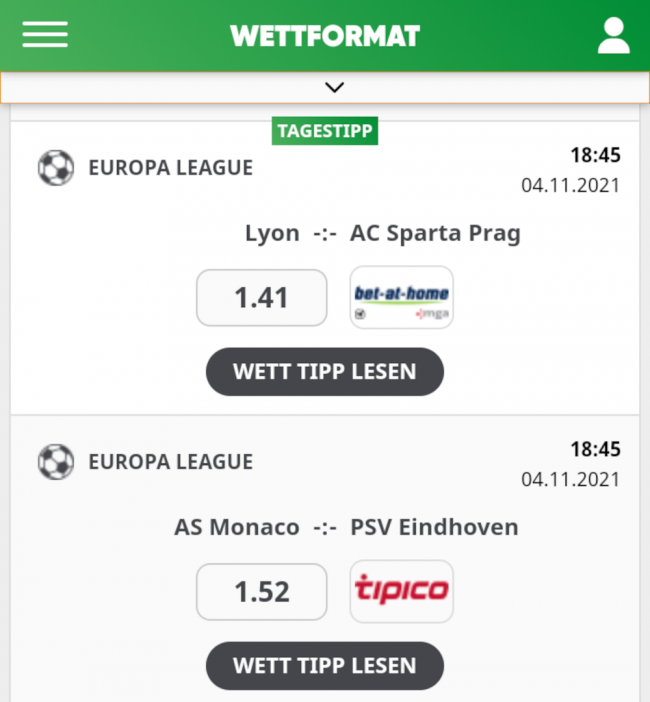The height and width of the screenshot is (702, 650).
Task: Open the user account icon
Action: coord(613,36)
